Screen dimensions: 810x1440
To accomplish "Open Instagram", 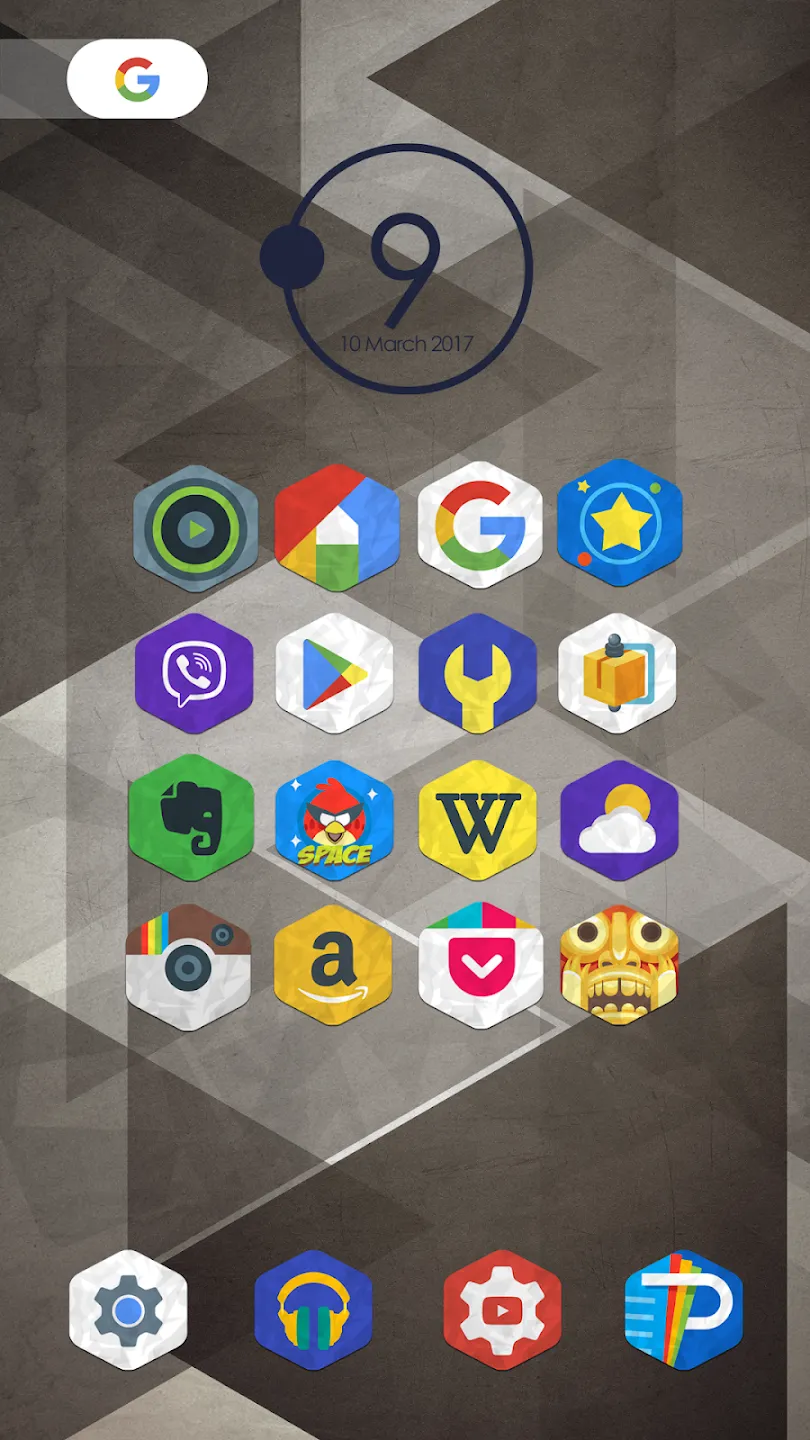I will coord(188,967).
